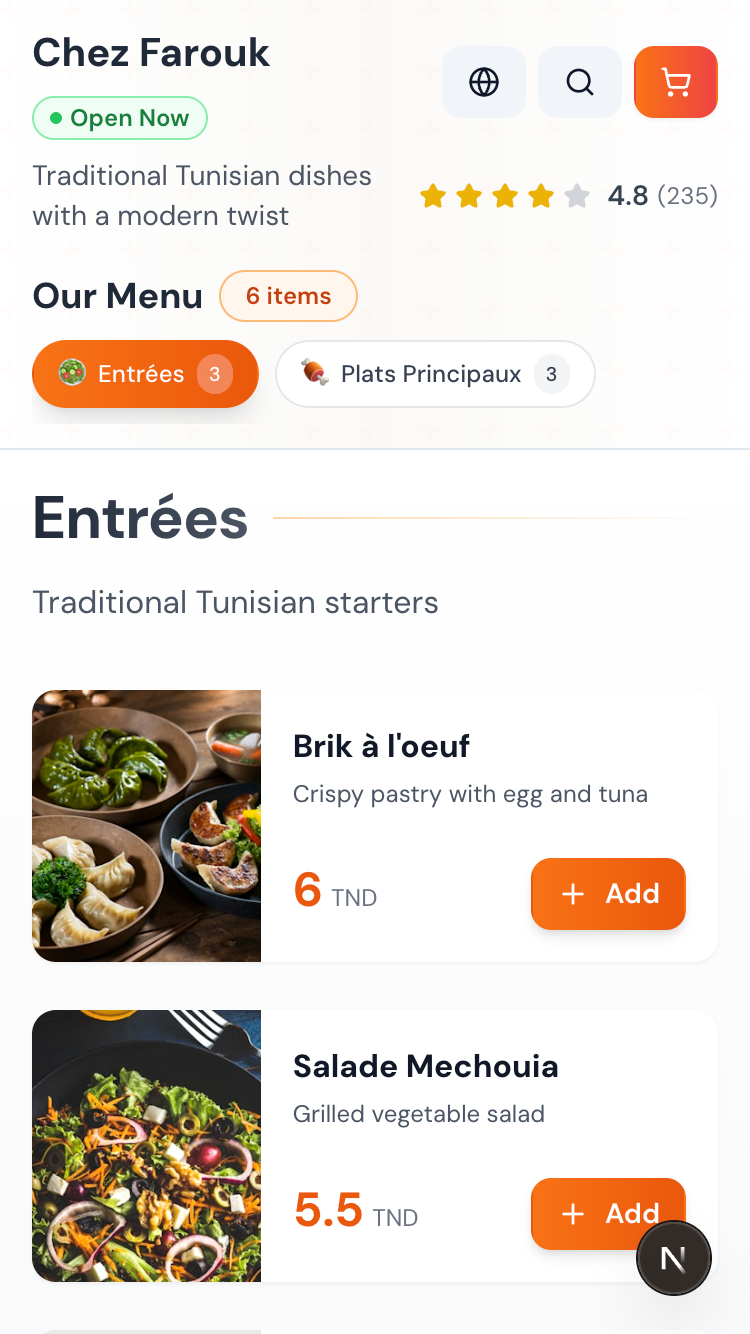The width and height of the screenshot is (750, 1334).
Task: Click the 4.8 rating link
Action: pos(628,196)
